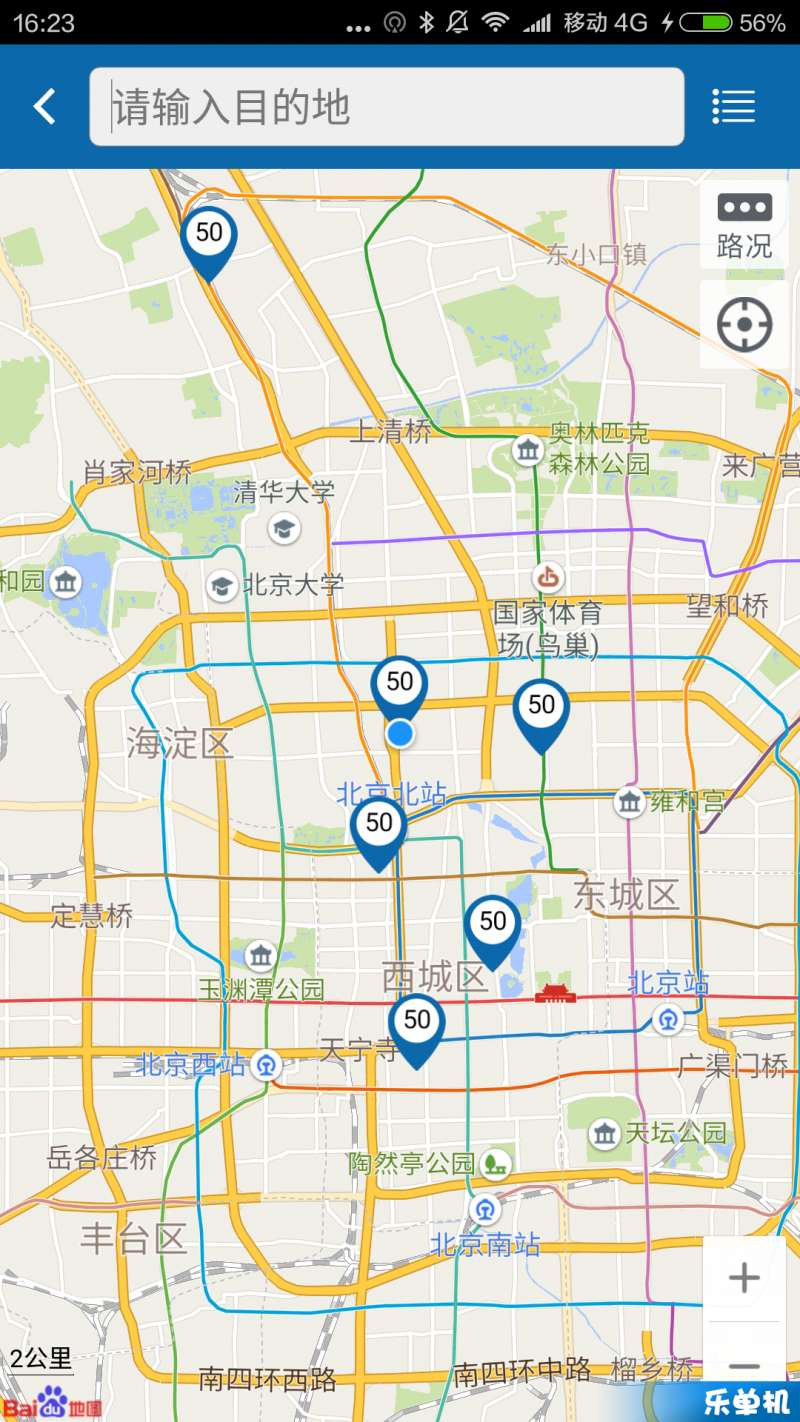Open the list view icon
800x1422 pixels.
(734, 106)
